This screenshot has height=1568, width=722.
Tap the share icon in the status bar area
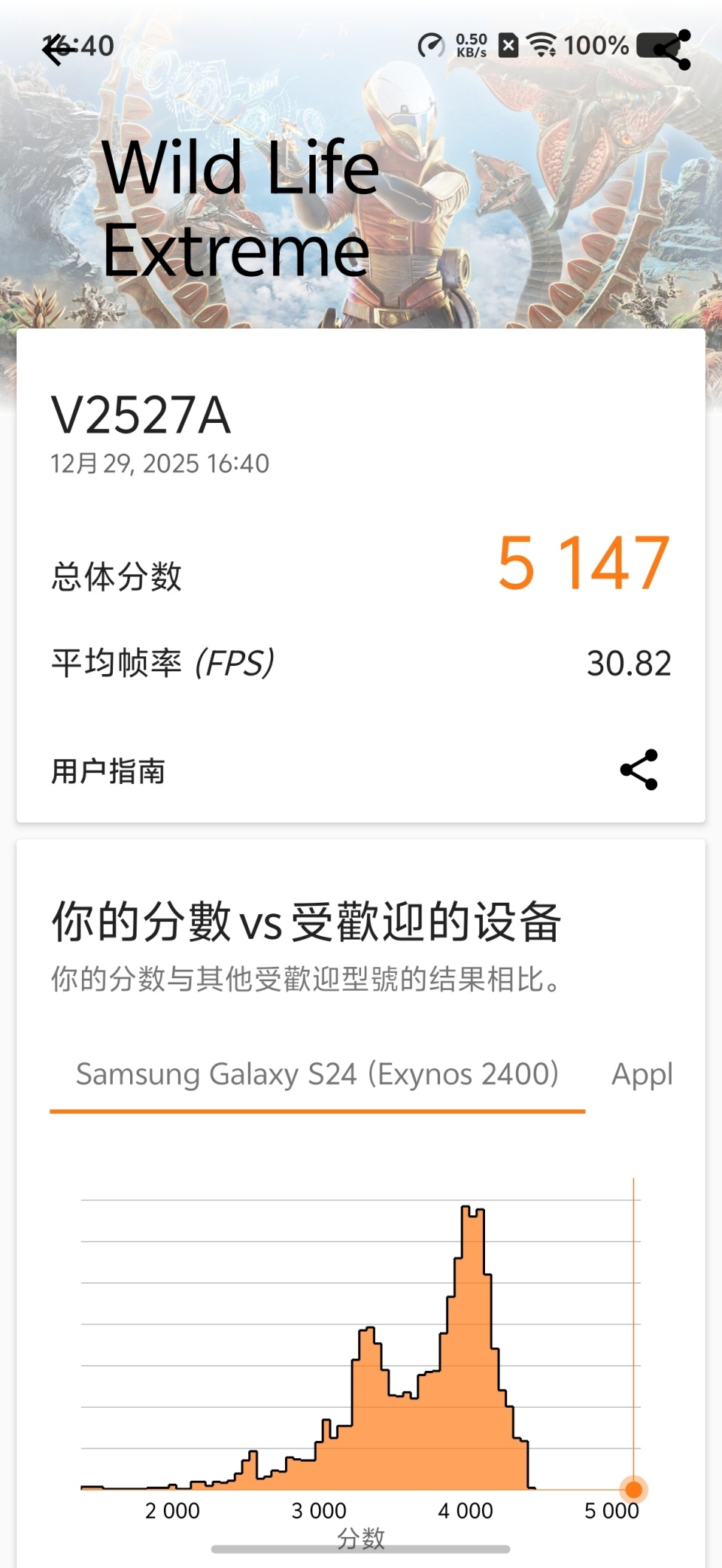pos(672,47)
